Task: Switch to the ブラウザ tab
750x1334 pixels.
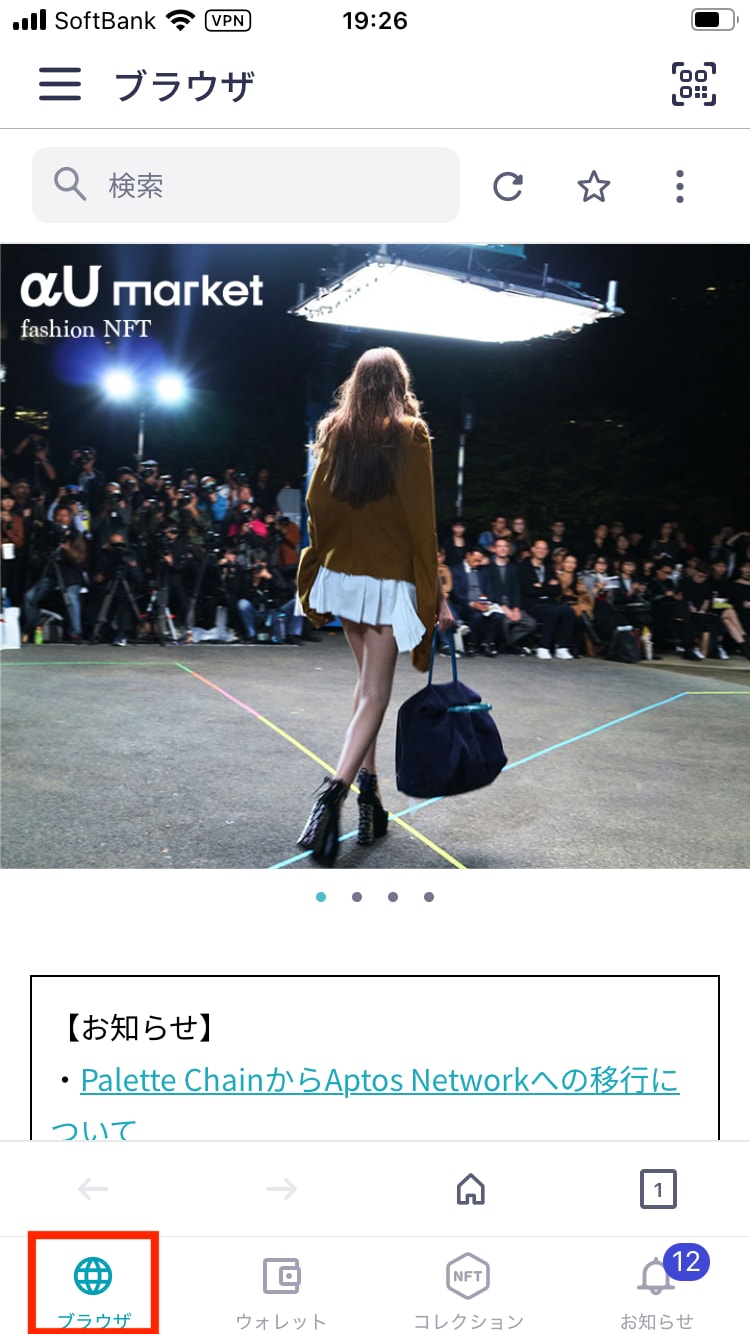Action: pyautogui.click(x=94, y=1288)
